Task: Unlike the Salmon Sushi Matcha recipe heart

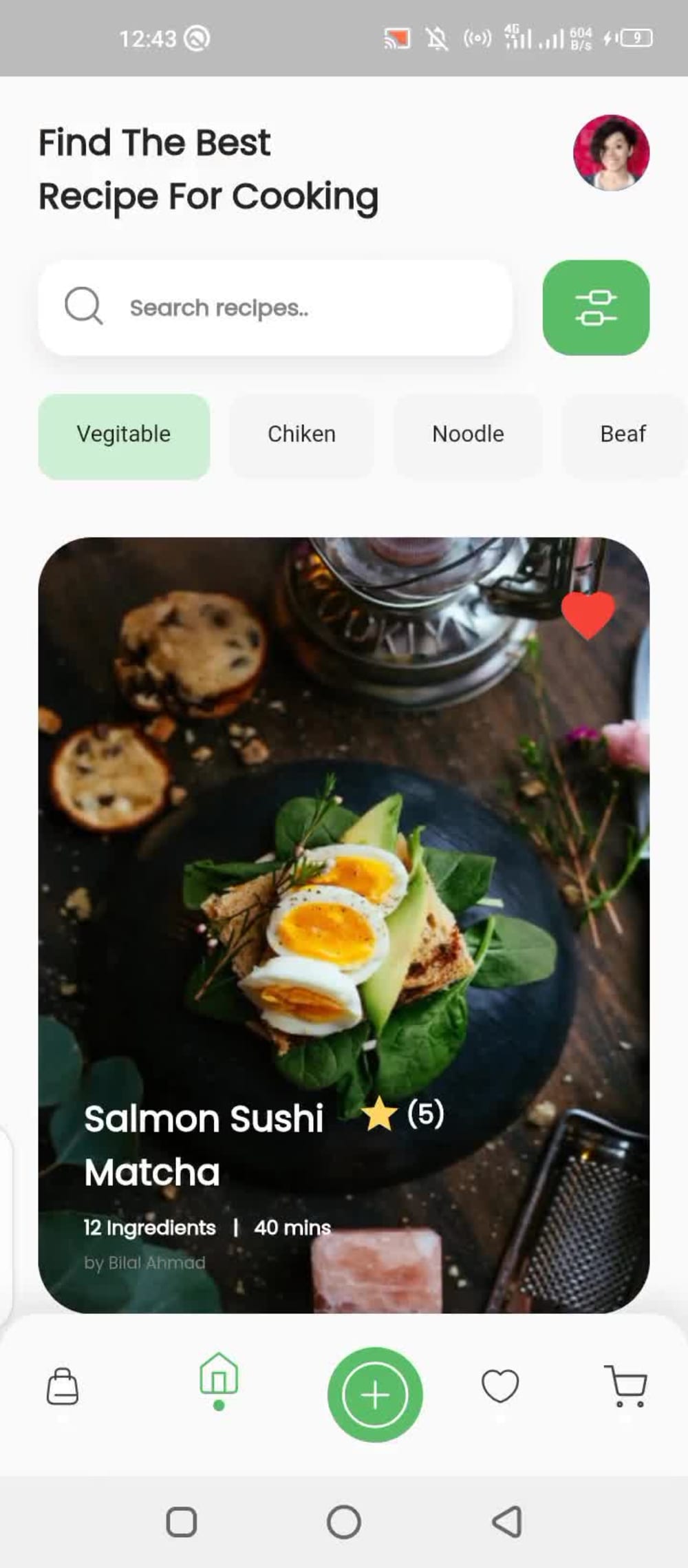Action: [588, 615]
